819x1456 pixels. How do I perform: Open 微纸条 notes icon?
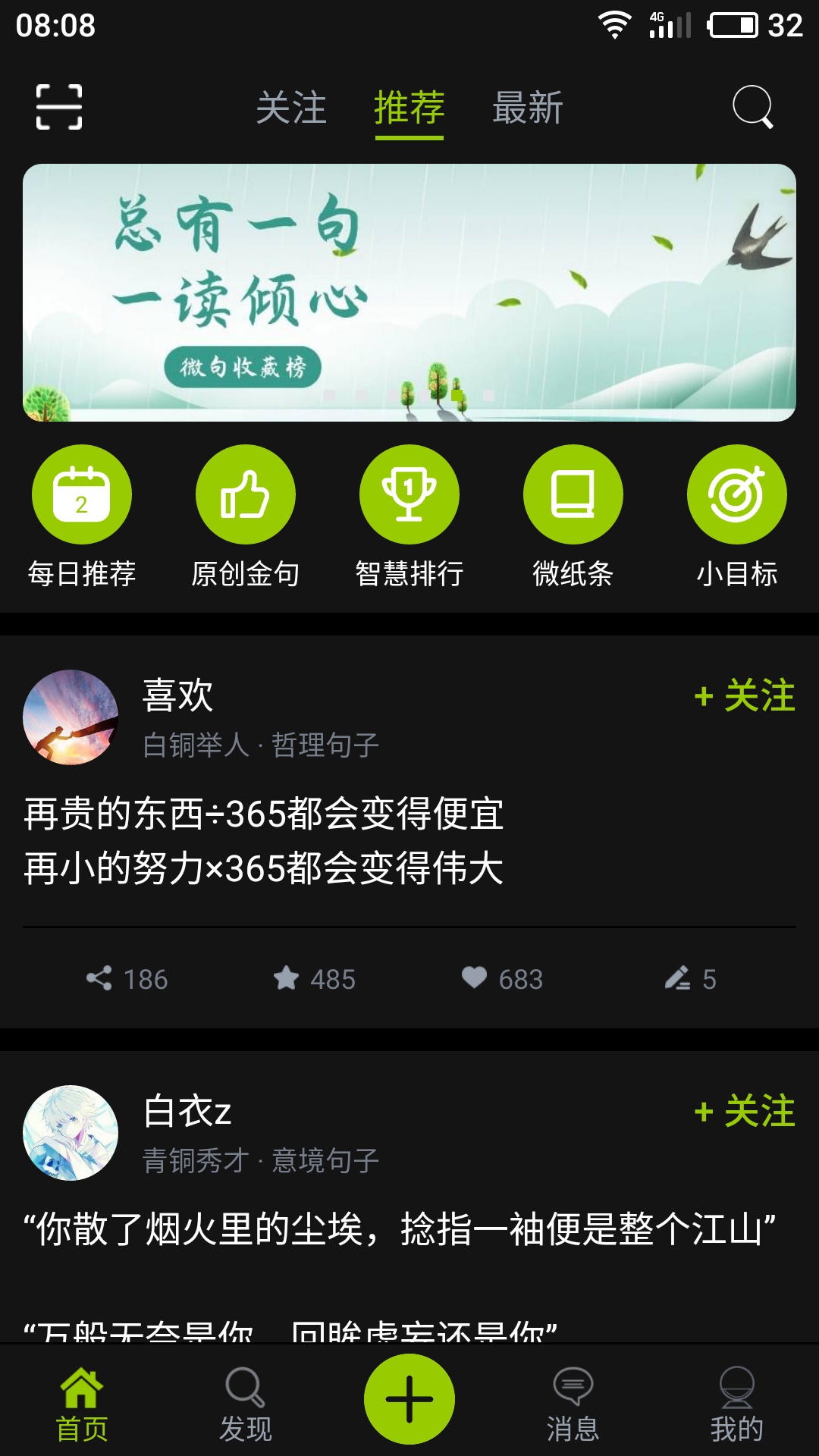tap(573, 494)
